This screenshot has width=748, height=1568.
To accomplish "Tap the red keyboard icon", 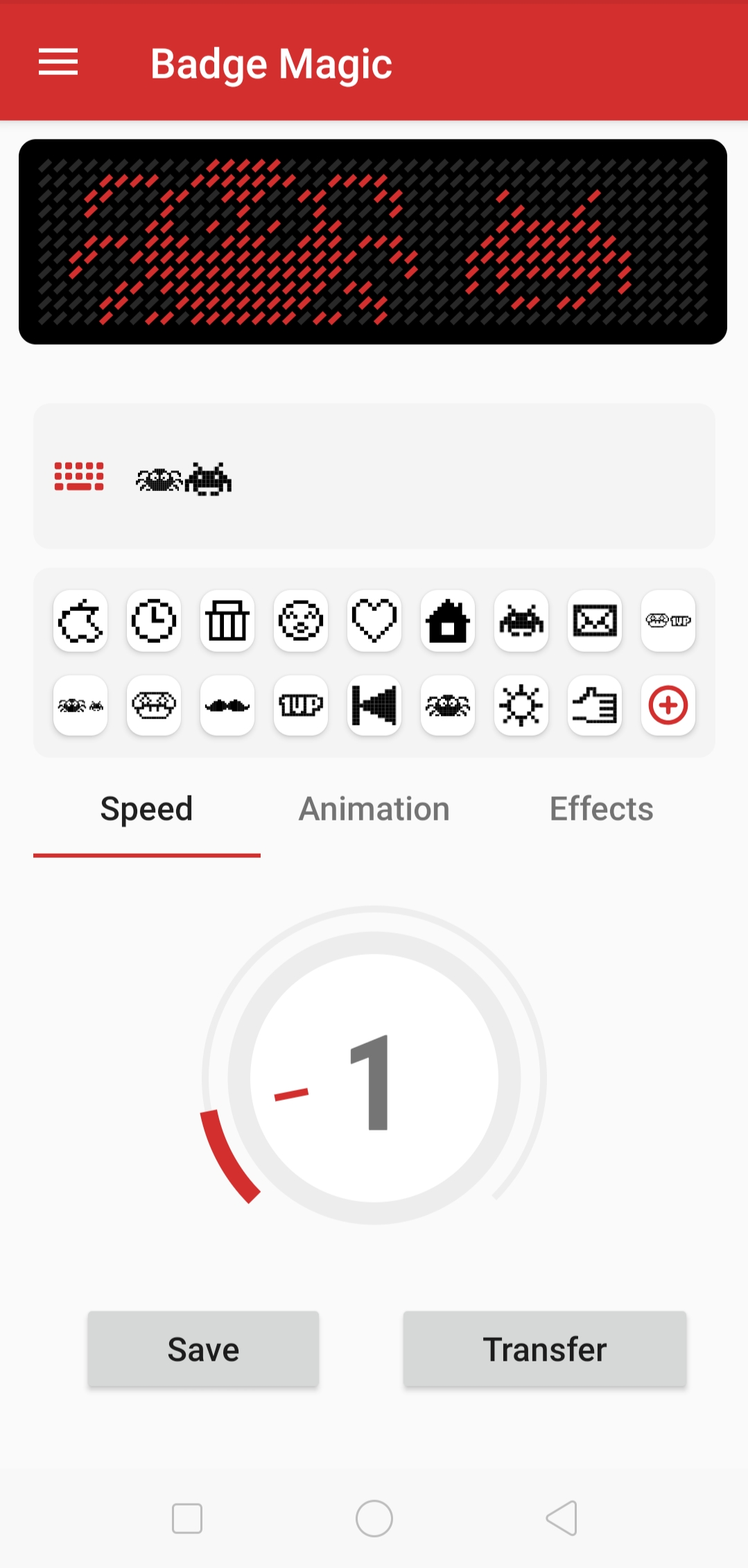I will [x=79, y=476].
